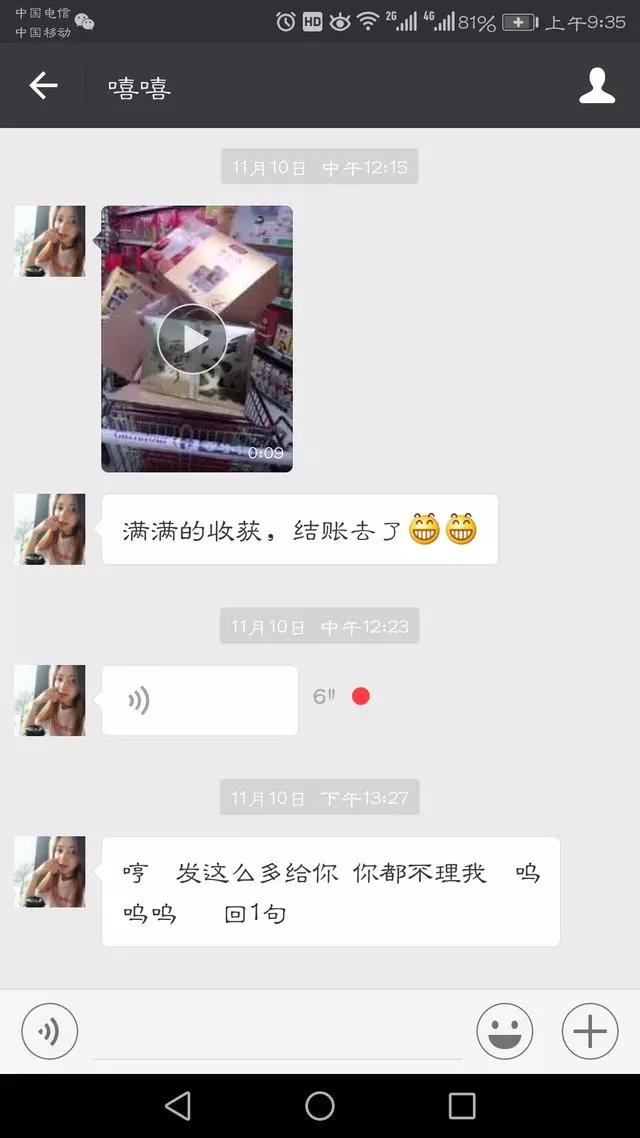Open the emoji picker
640x1138 pixels.
(x=505, y=1031)
